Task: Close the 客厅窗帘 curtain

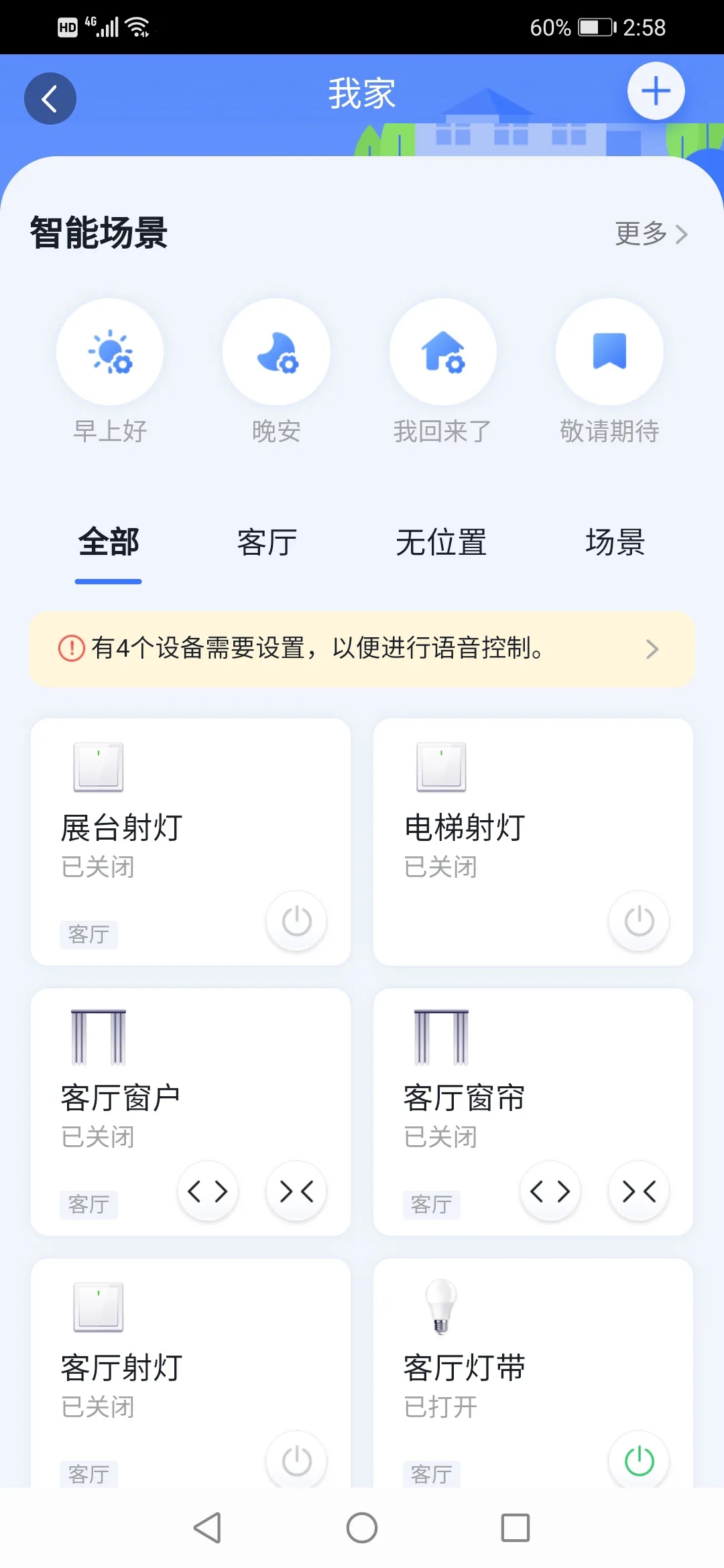Action: coord(639,1191)
